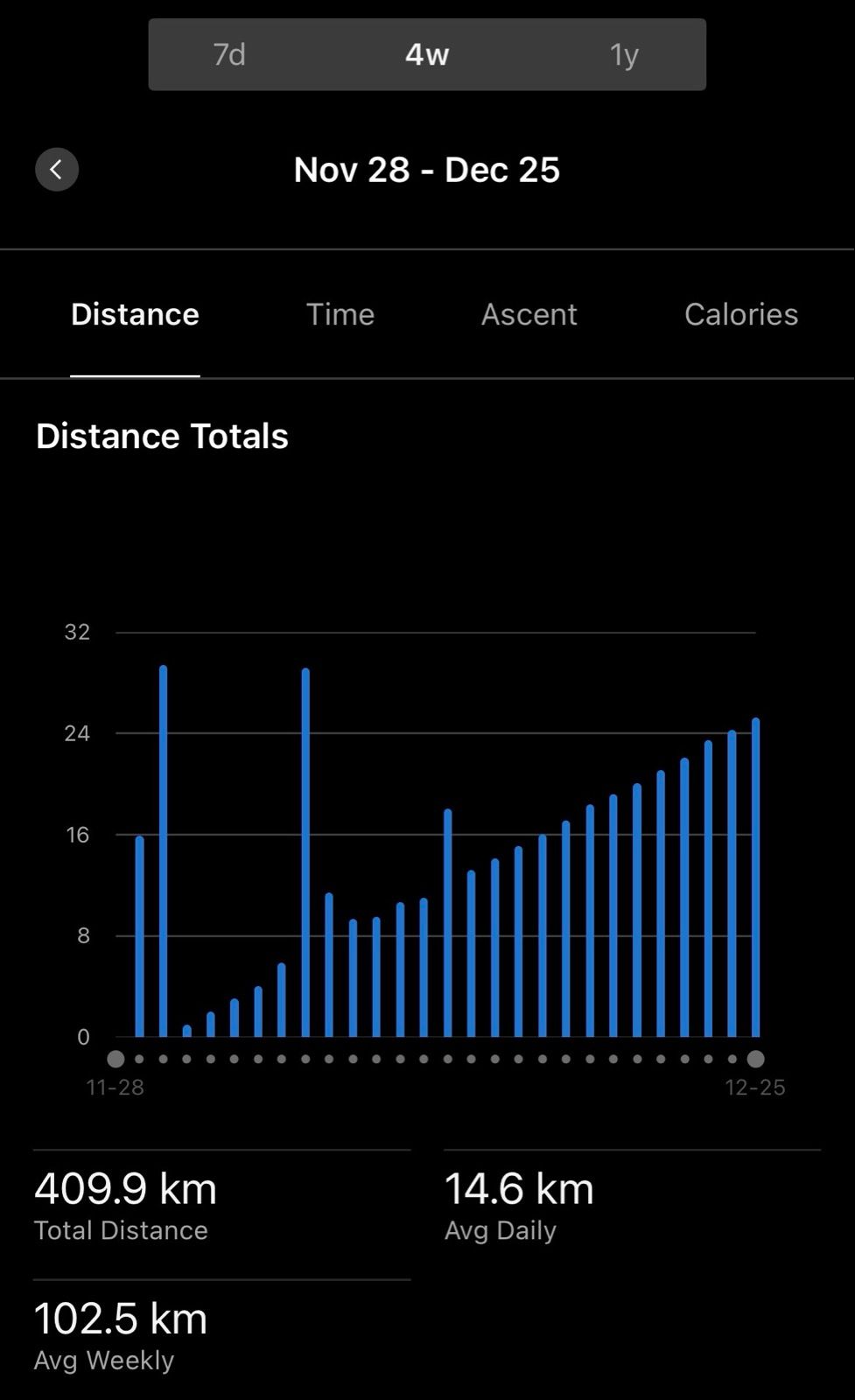Switch to the Time tab

click(x=340, y=314)
